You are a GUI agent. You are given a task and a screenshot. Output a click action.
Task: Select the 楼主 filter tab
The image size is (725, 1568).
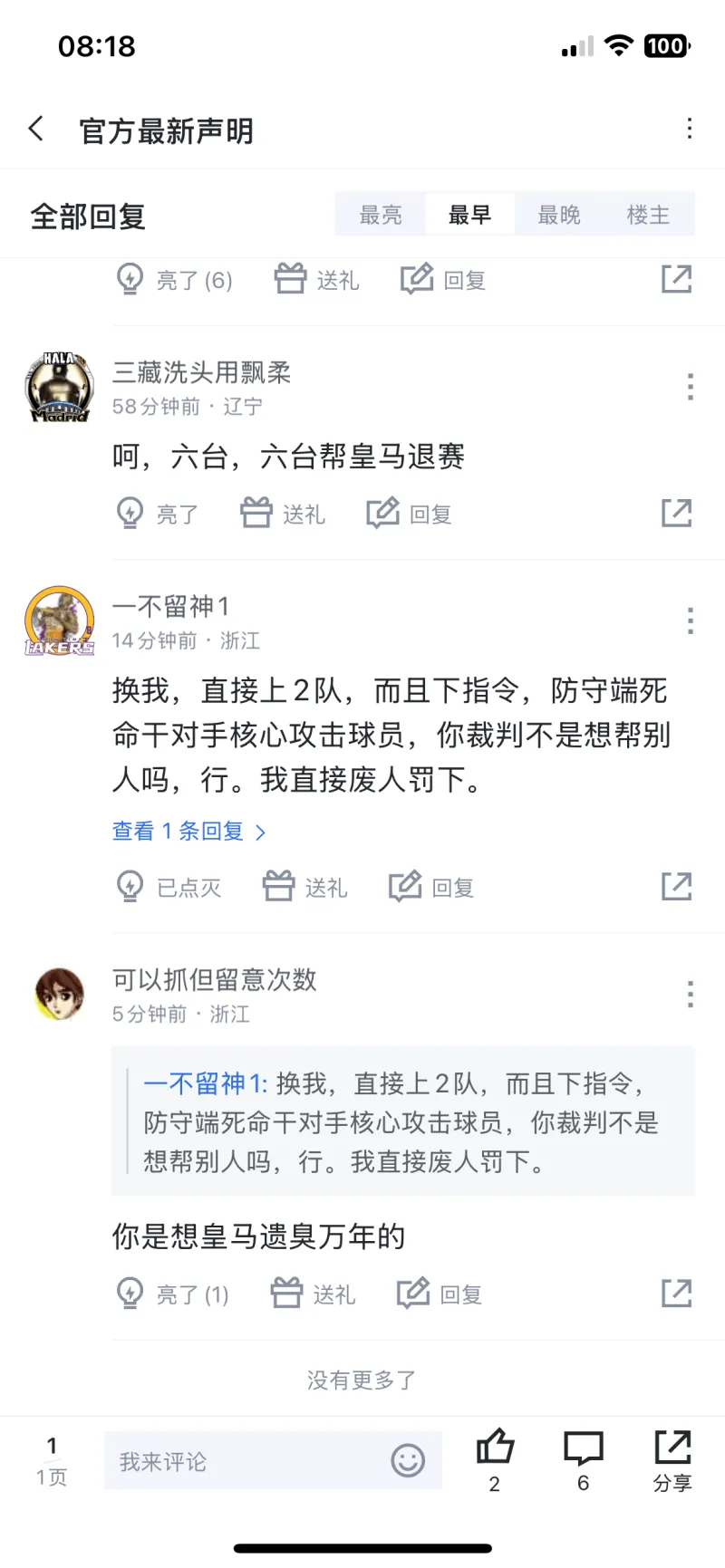648,215
